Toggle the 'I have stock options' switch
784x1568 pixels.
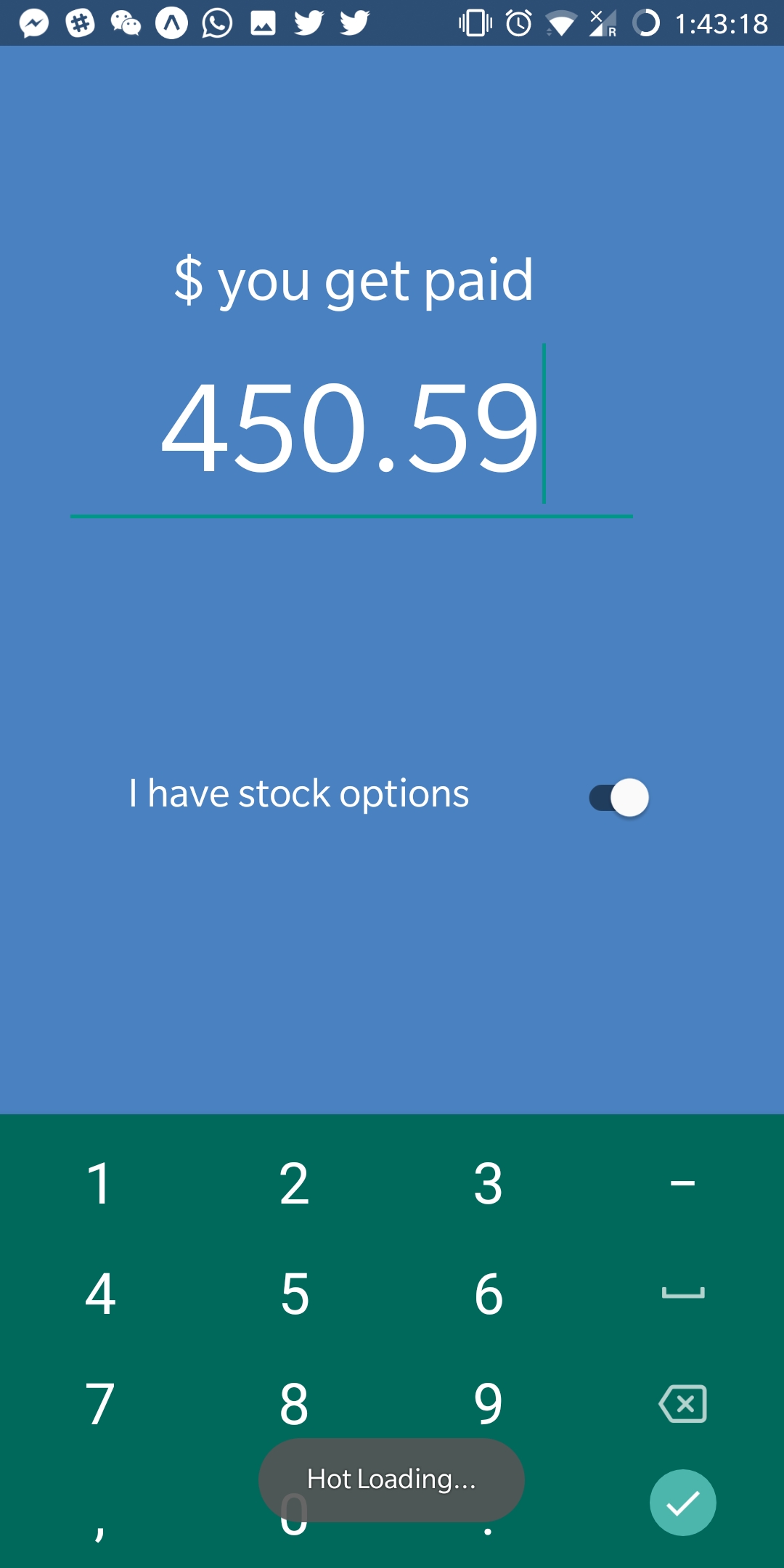click(x=618, y=798)
